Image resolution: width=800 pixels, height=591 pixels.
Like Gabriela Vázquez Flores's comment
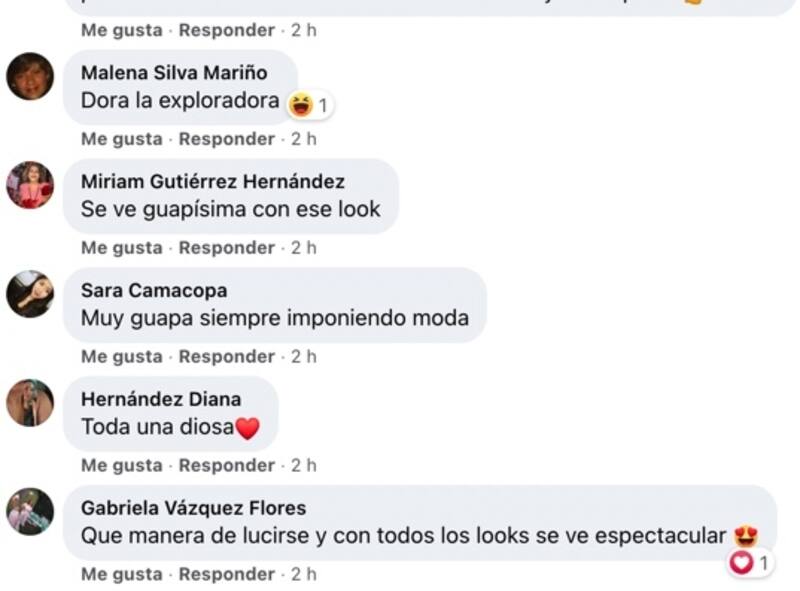(121, 575)
